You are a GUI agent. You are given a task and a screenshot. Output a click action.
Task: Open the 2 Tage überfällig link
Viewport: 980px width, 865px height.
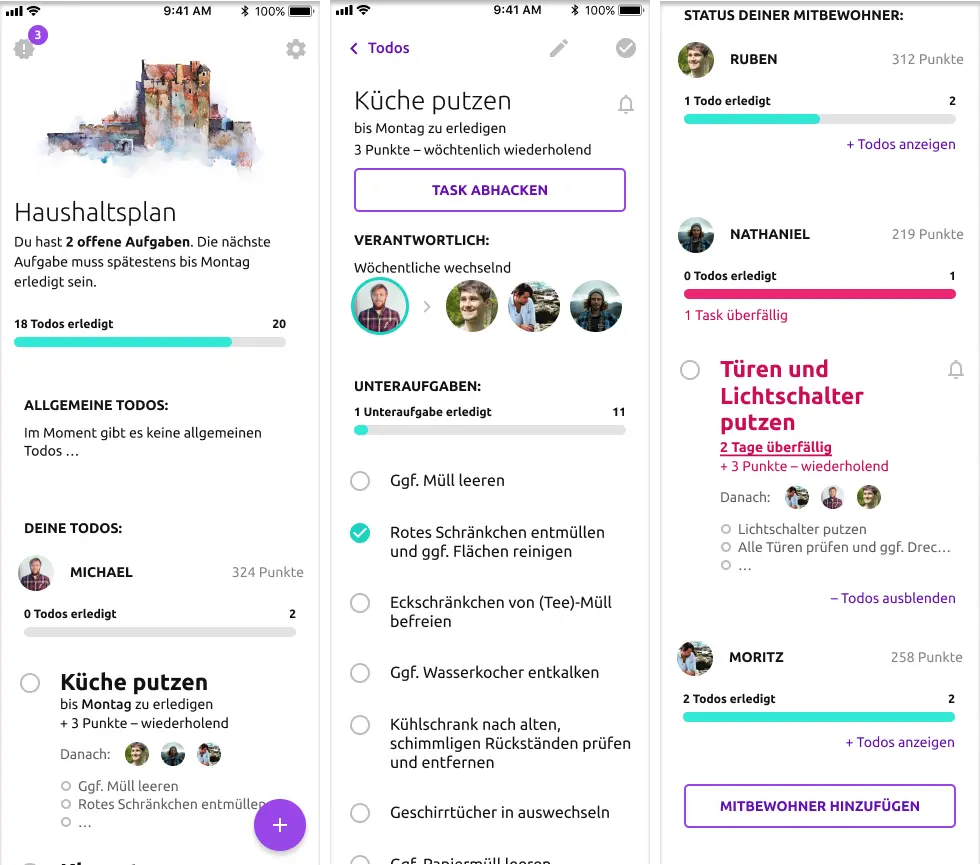[x=775, y=448]
